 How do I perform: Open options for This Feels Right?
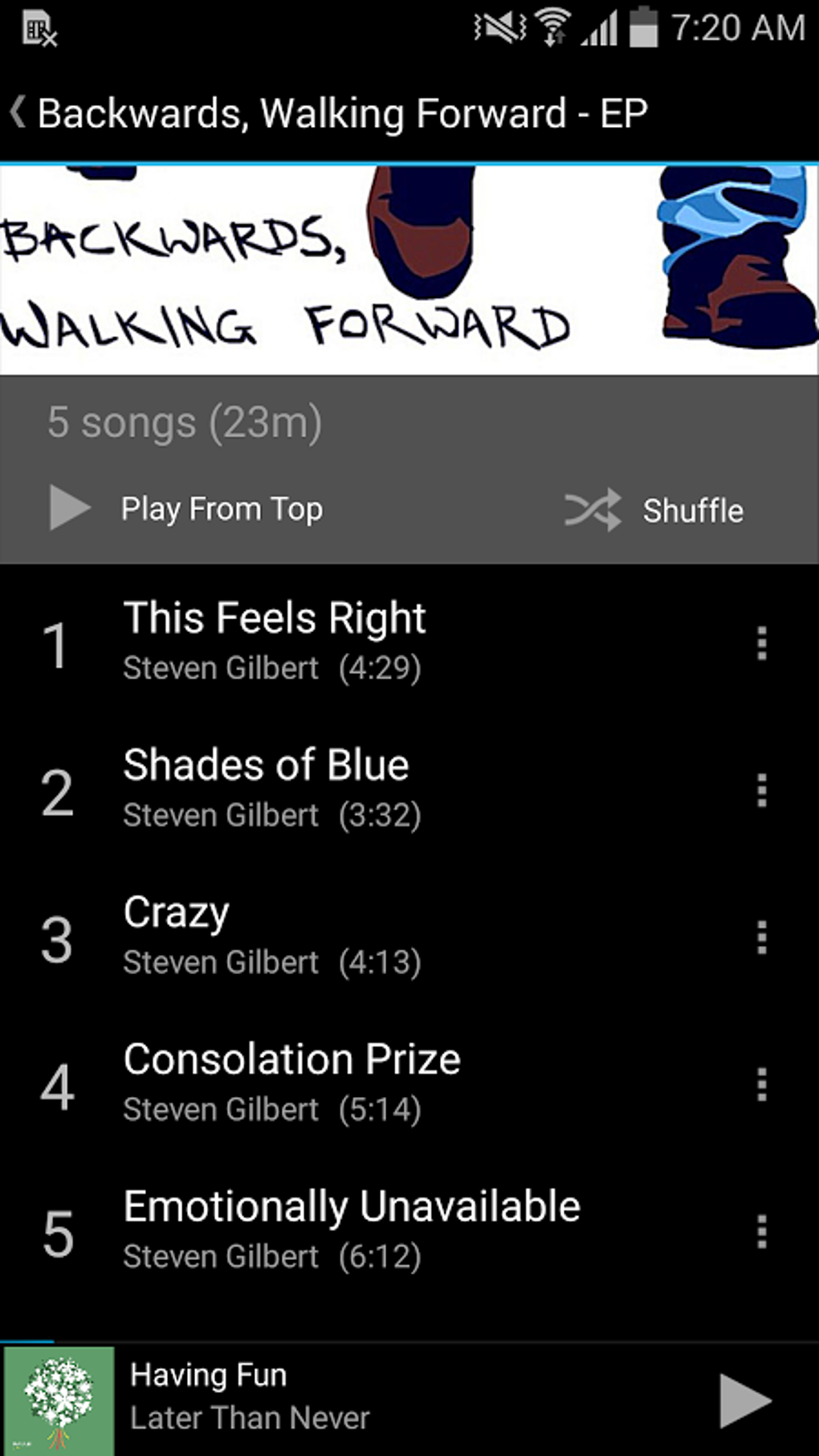point(761,643)
